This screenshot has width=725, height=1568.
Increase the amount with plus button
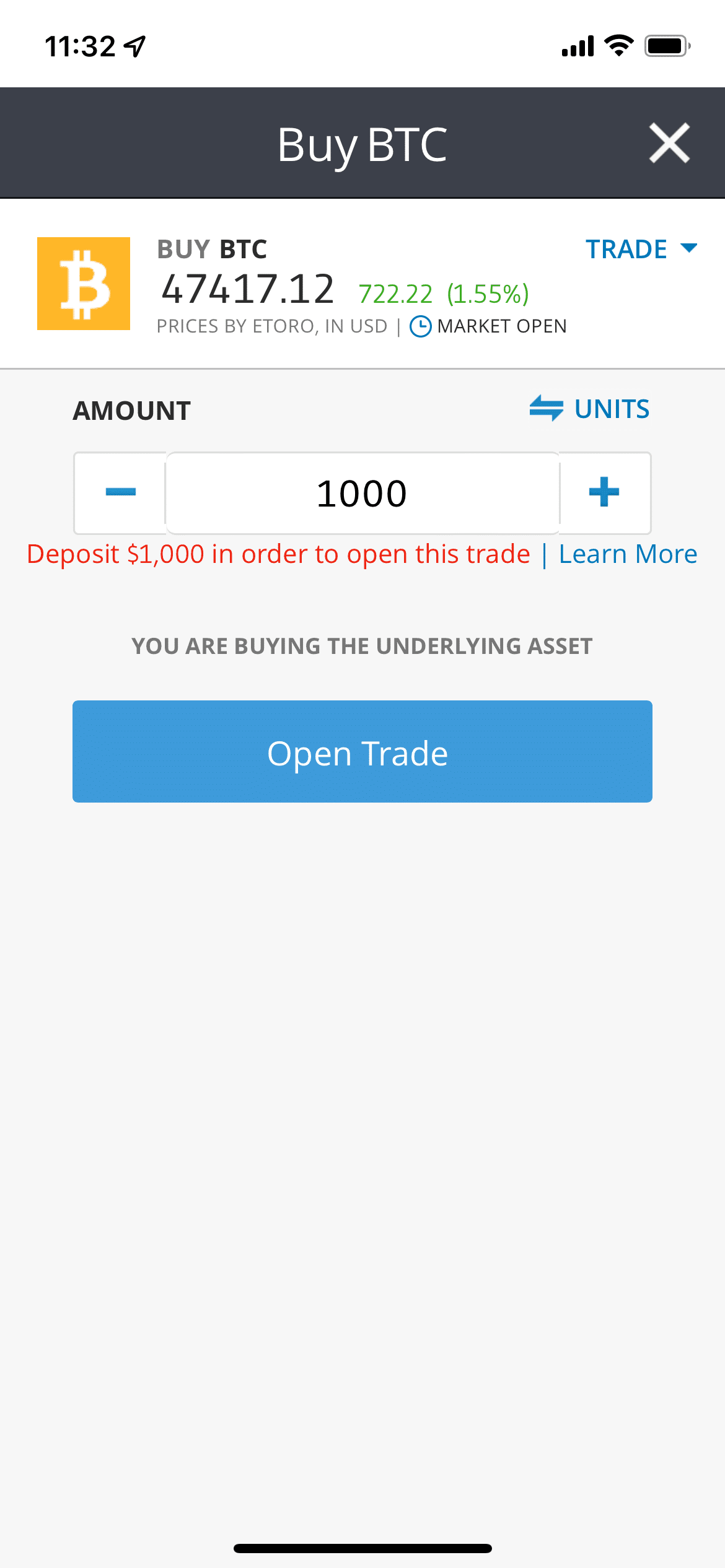[605, 493]
